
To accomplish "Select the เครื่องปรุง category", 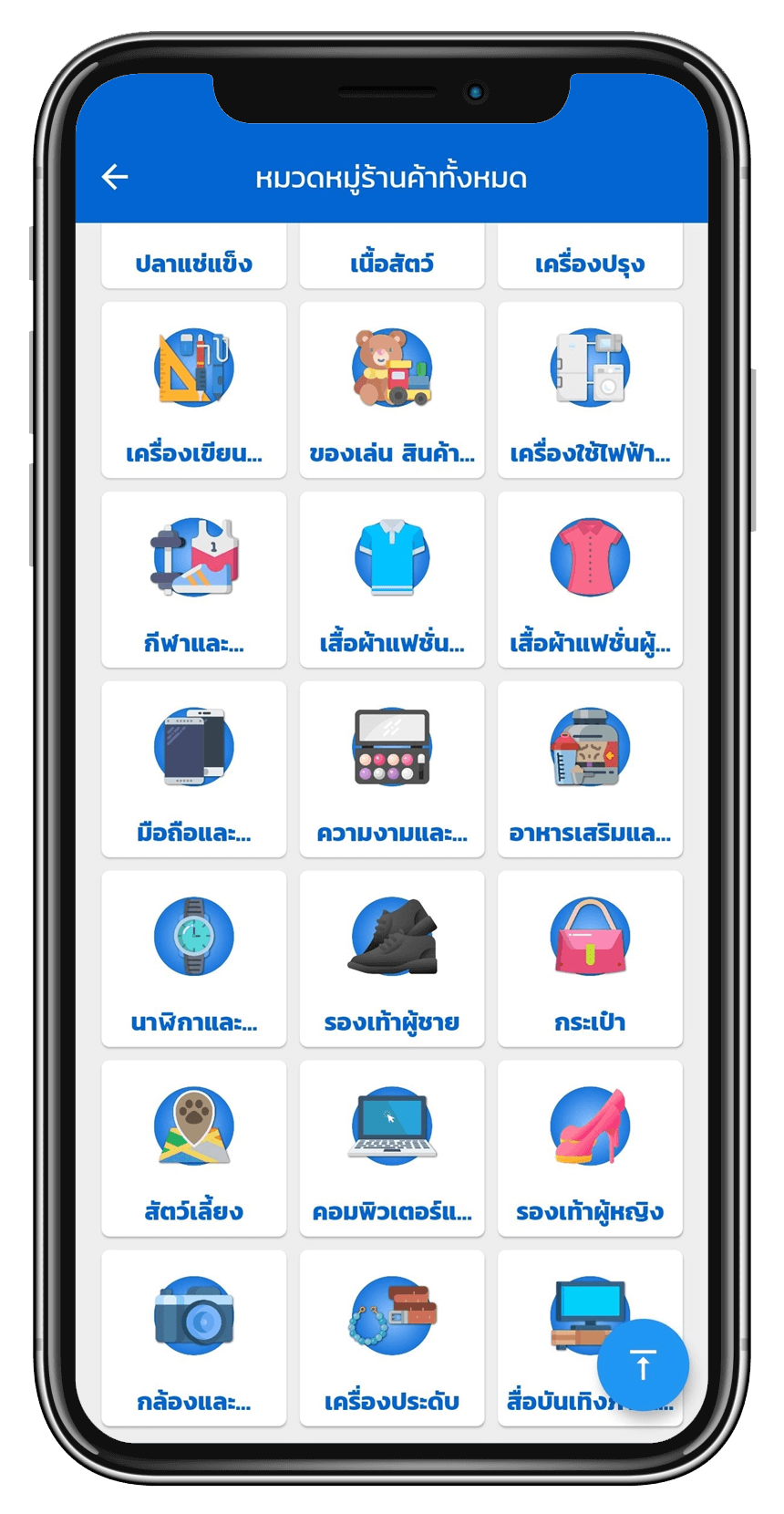I will tap(590, 257).
